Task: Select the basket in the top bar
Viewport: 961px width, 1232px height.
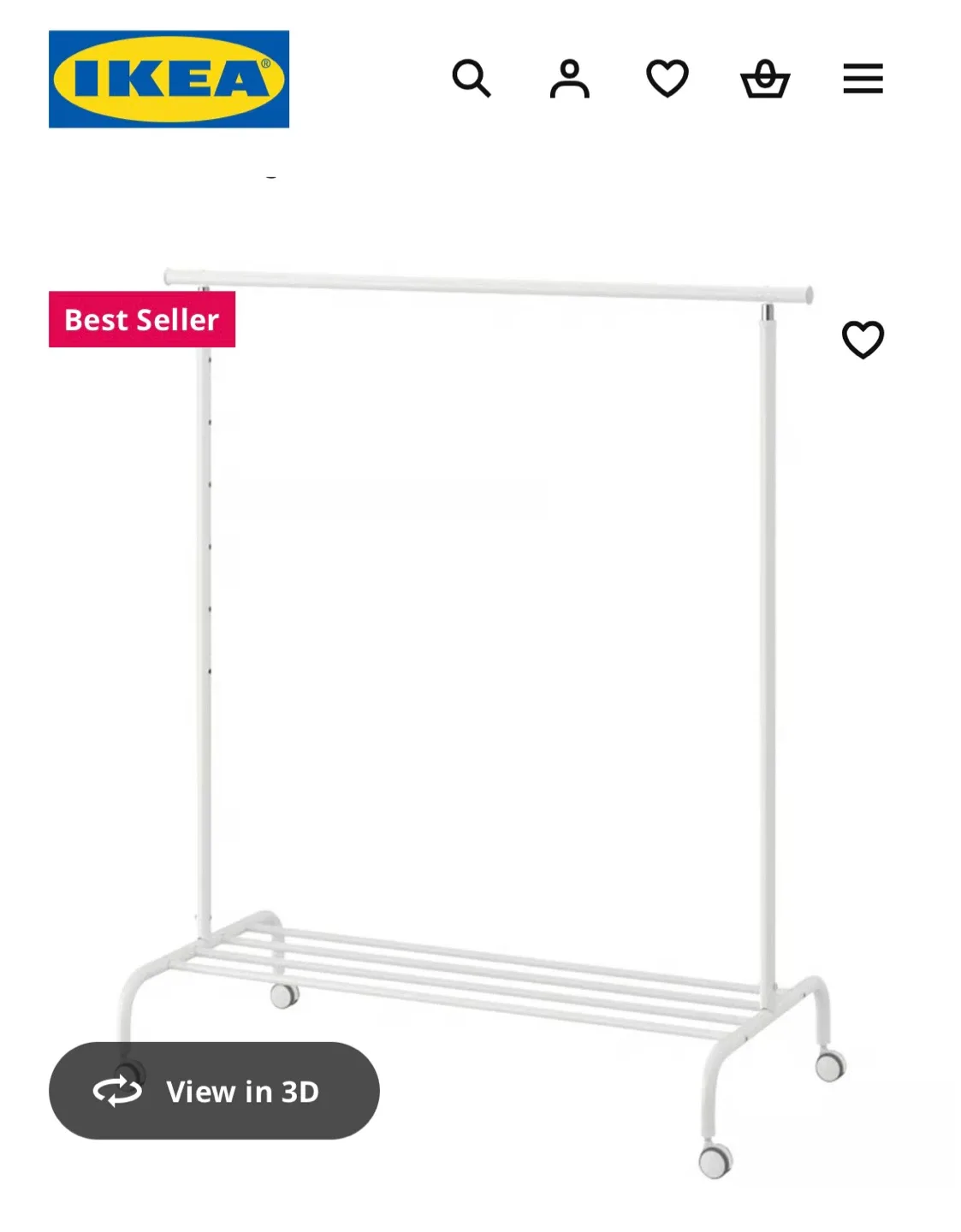Action: [764, 79]
